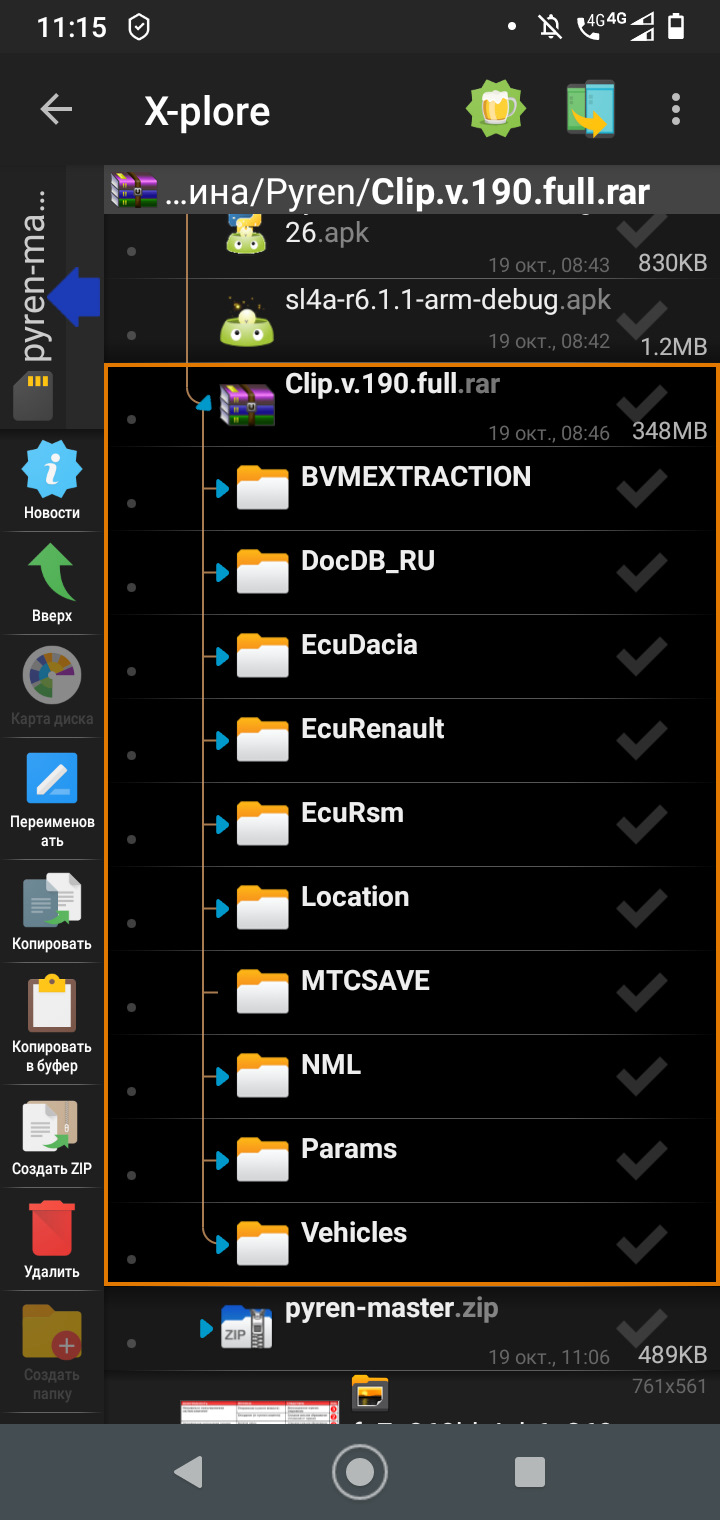Open Новости in the side toolbar
720x1520 pixels.
tap(52, 482)
